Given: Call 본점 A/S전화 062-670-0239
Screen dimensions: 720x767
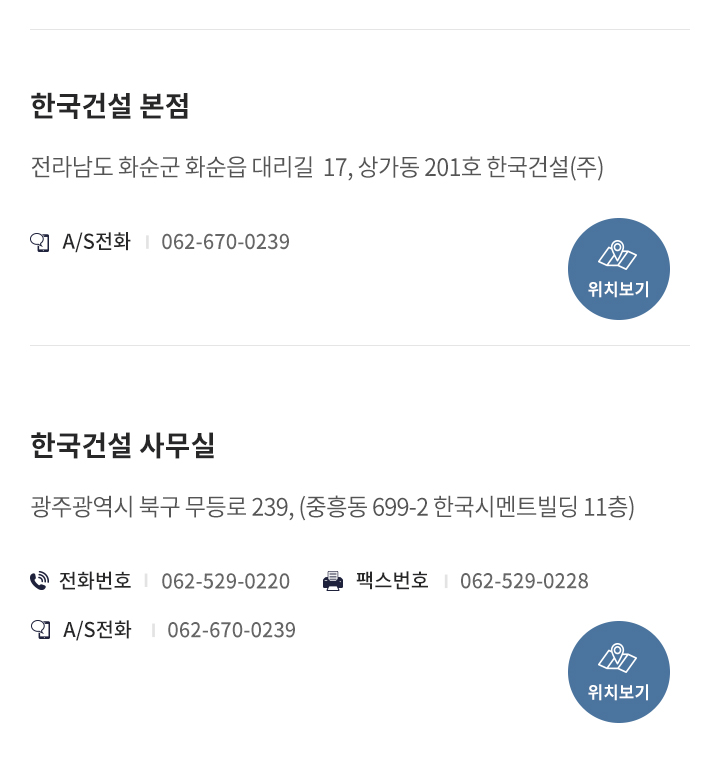Looking at the screenshot, I should pos(225,242).
